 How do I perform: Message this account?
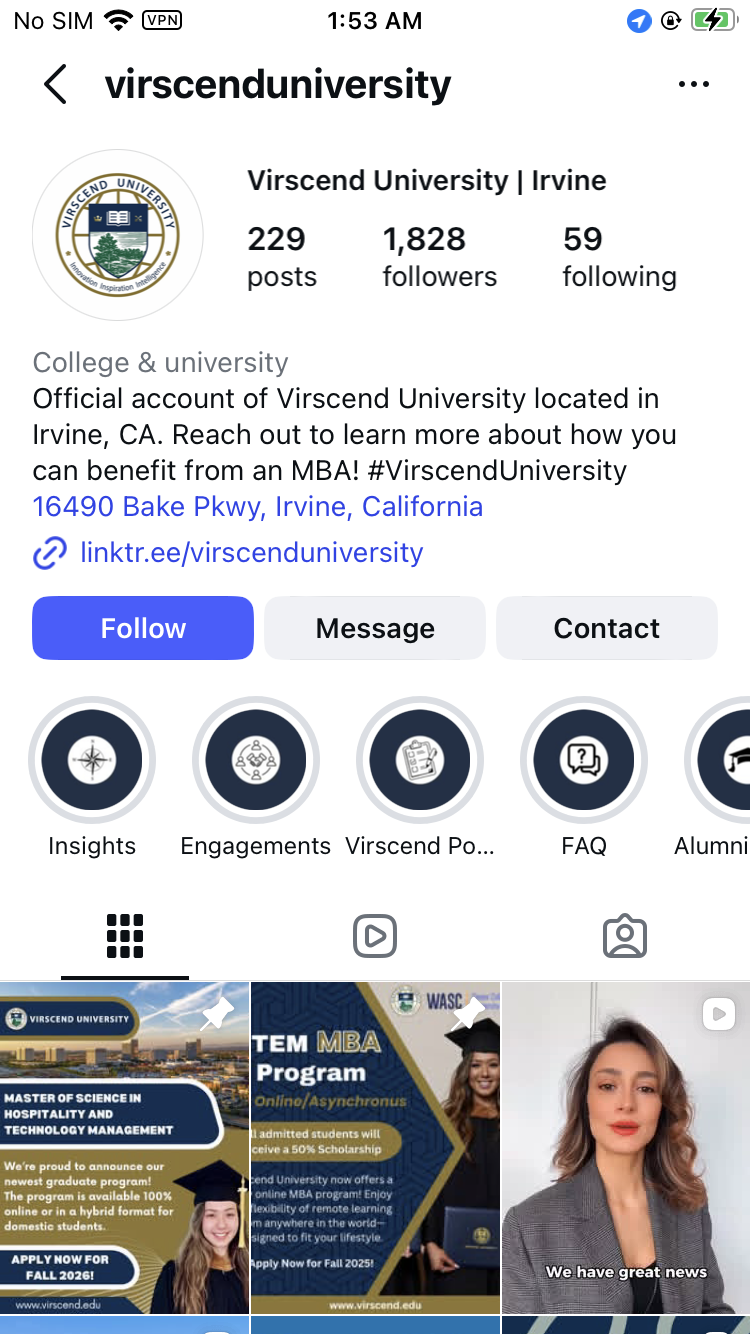(375, 628)
